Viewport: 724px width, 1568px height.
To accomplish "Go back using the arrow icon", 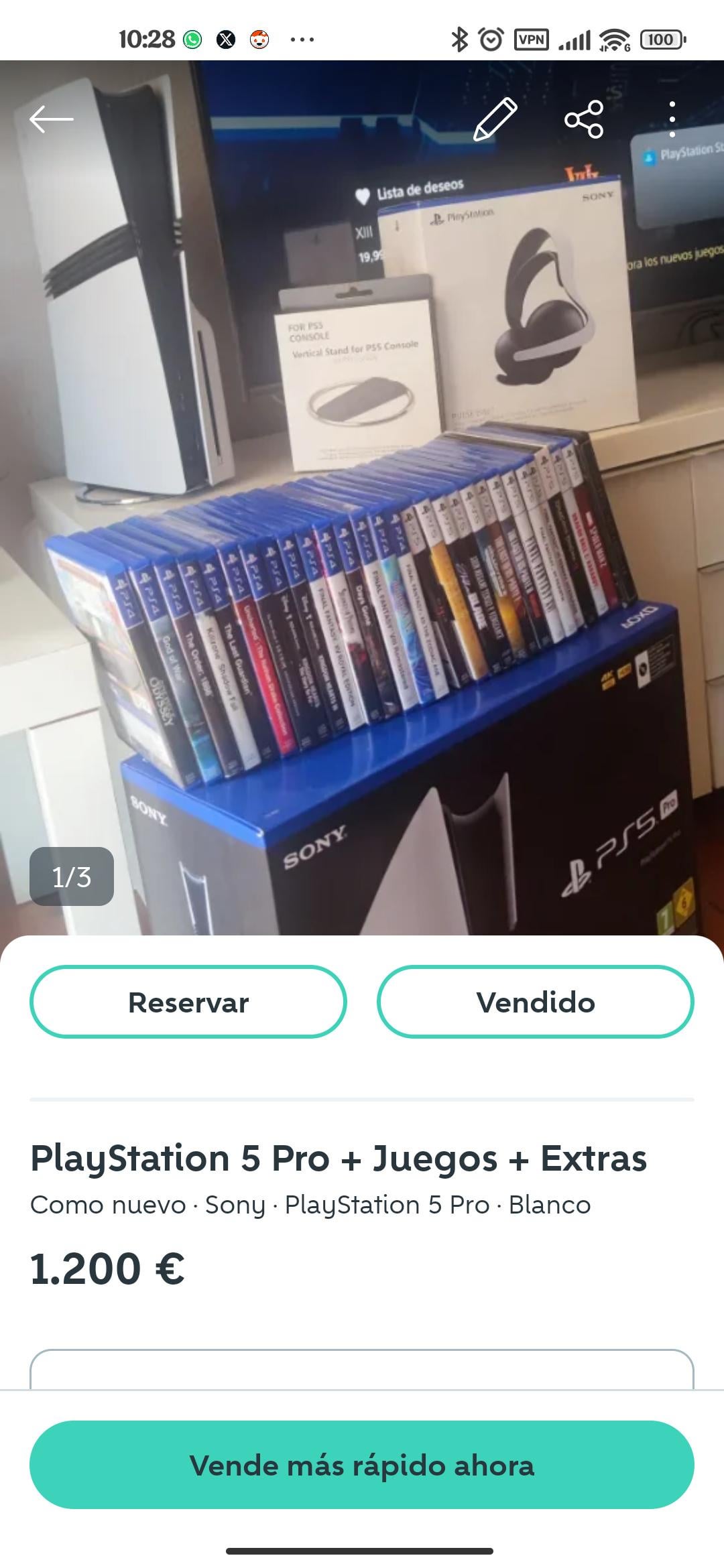I will pyautogui.click(x=52, y=119).
